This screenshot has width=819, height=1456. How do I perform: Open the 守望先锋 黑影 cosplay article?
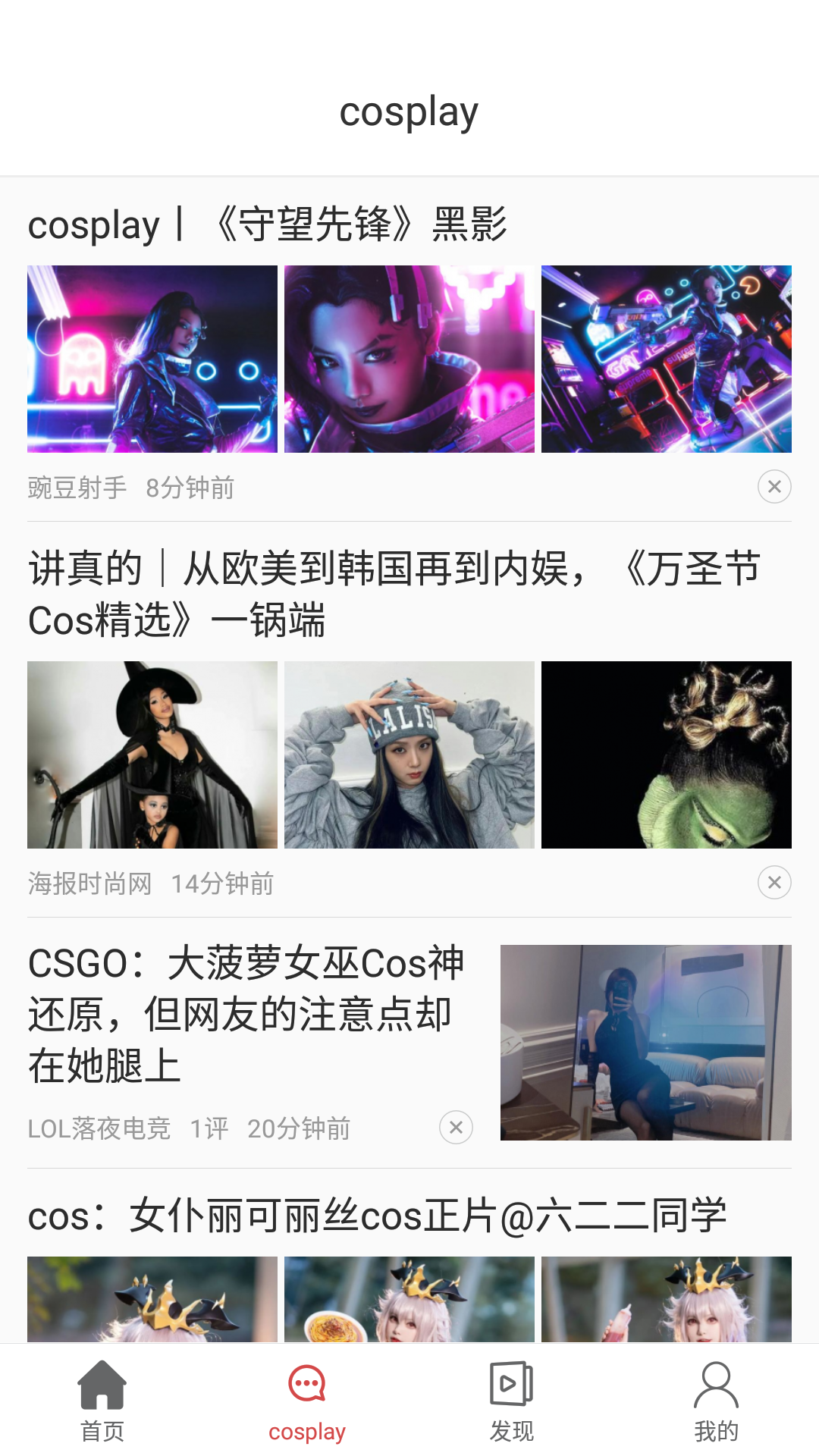(x=267, y=224)
